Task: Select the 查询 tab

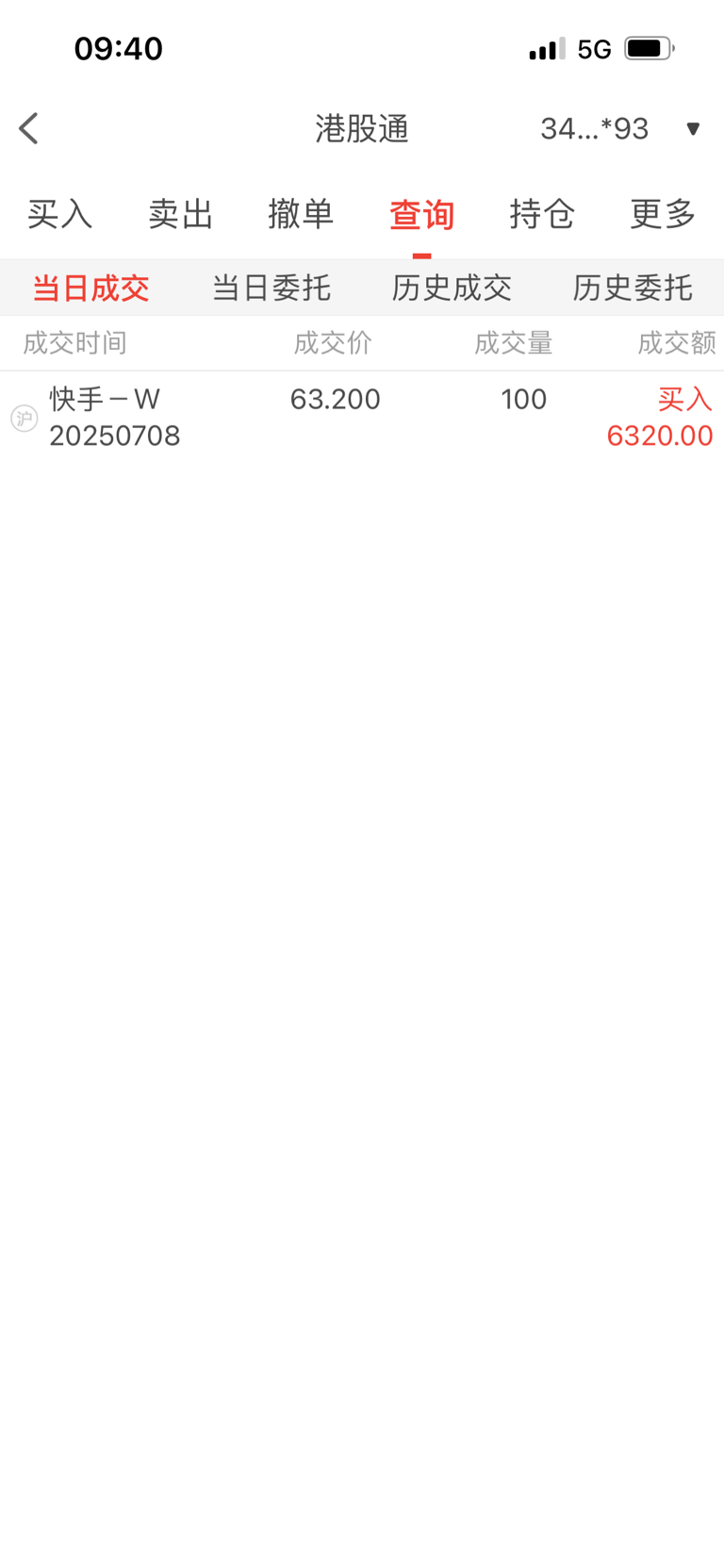Action: [x=421, y=214]
